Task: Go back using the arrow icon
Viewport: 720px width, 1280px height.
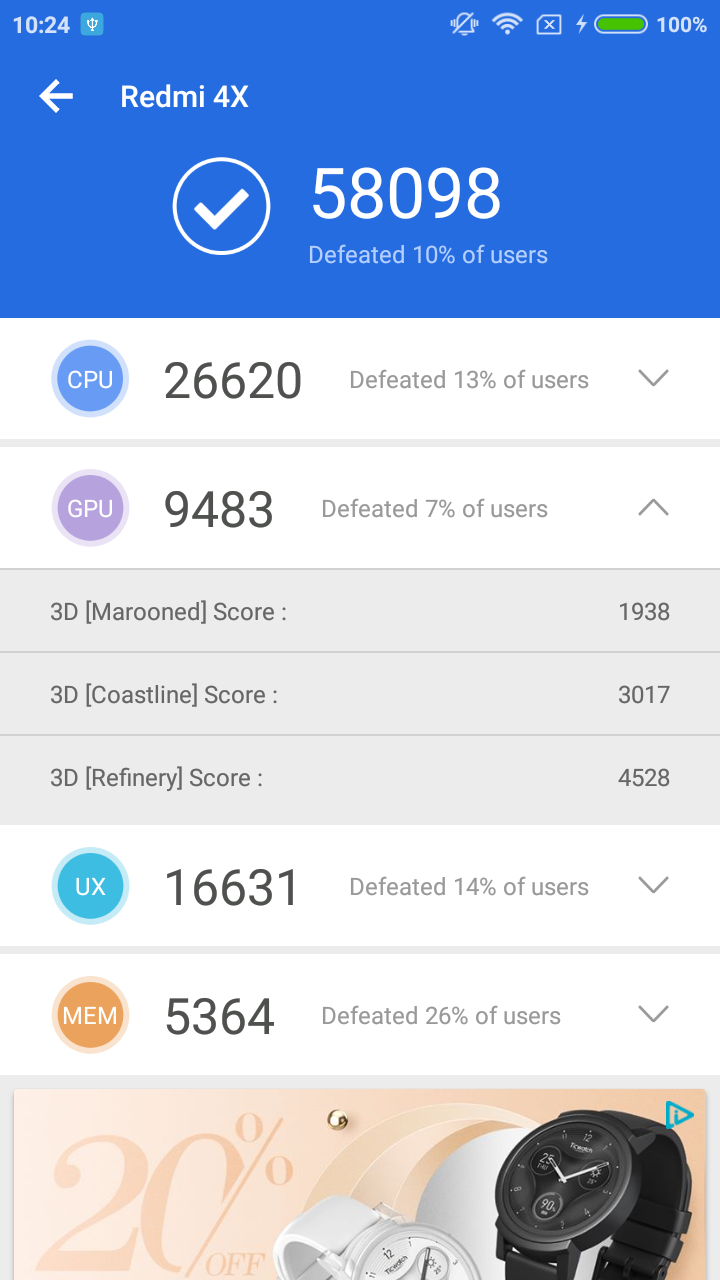Action: (x=56, y=97)
